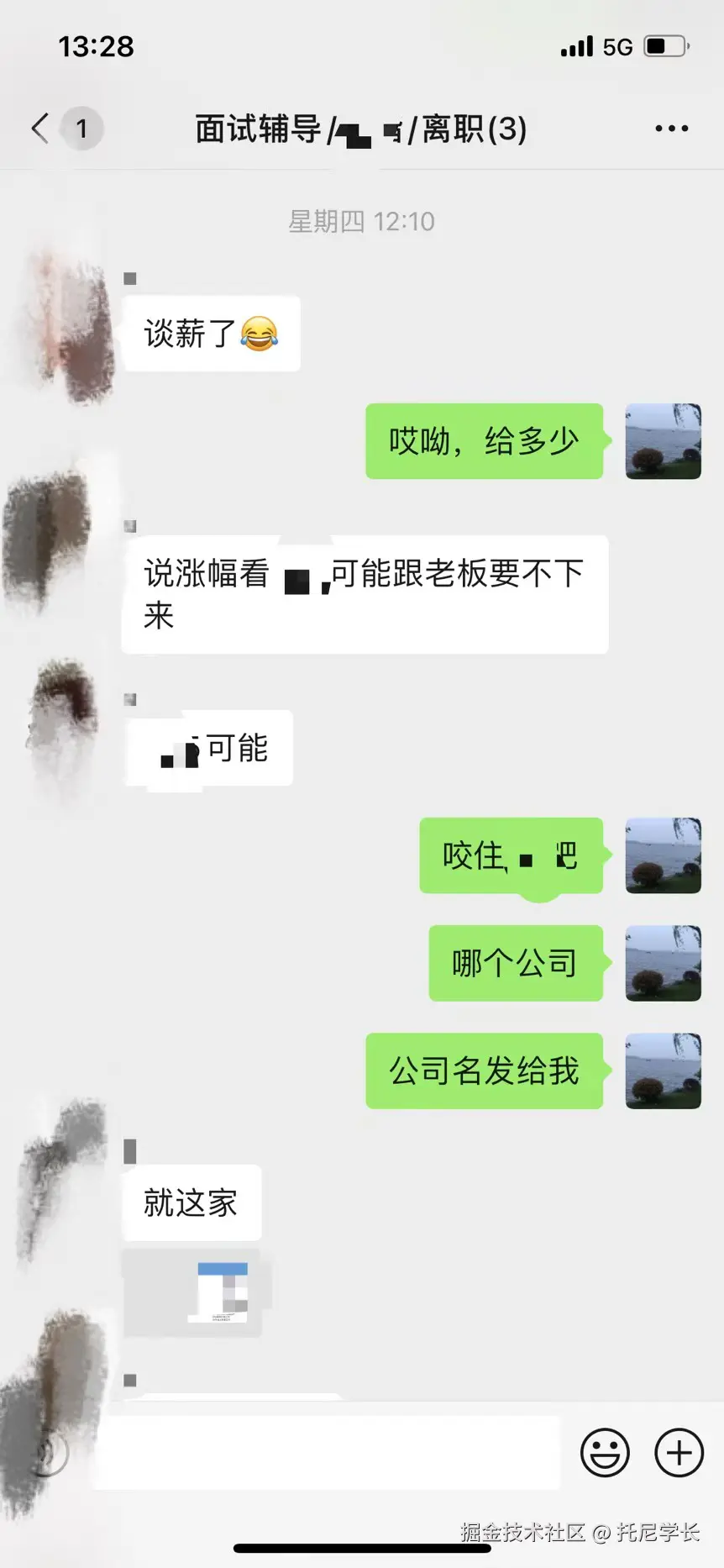Image resolution: width=724 pixels, height=1568 pixels.
Task: Tap the plus icon to attach content
Action: pos(679,1451)
